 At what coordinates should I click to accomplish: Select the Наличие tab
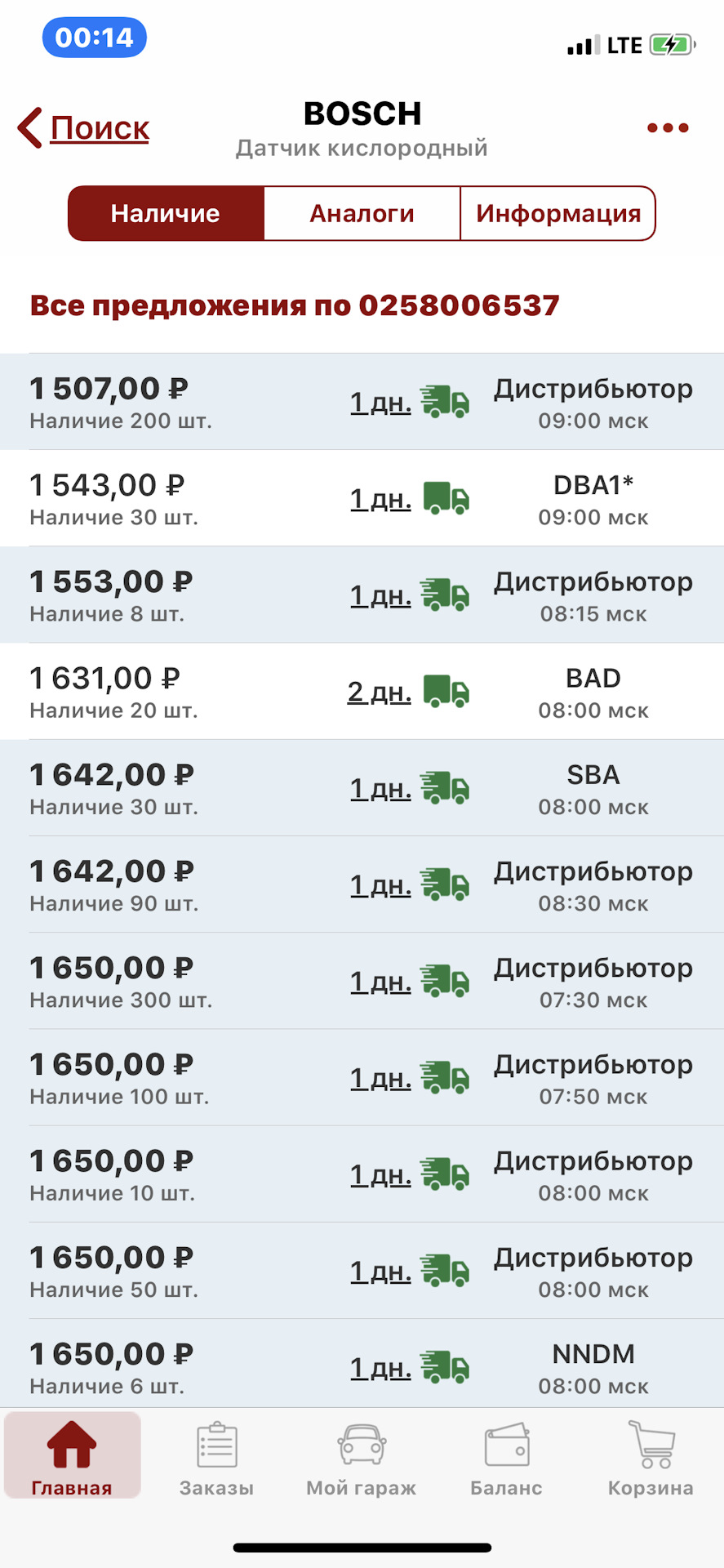(x=166, y=214)
